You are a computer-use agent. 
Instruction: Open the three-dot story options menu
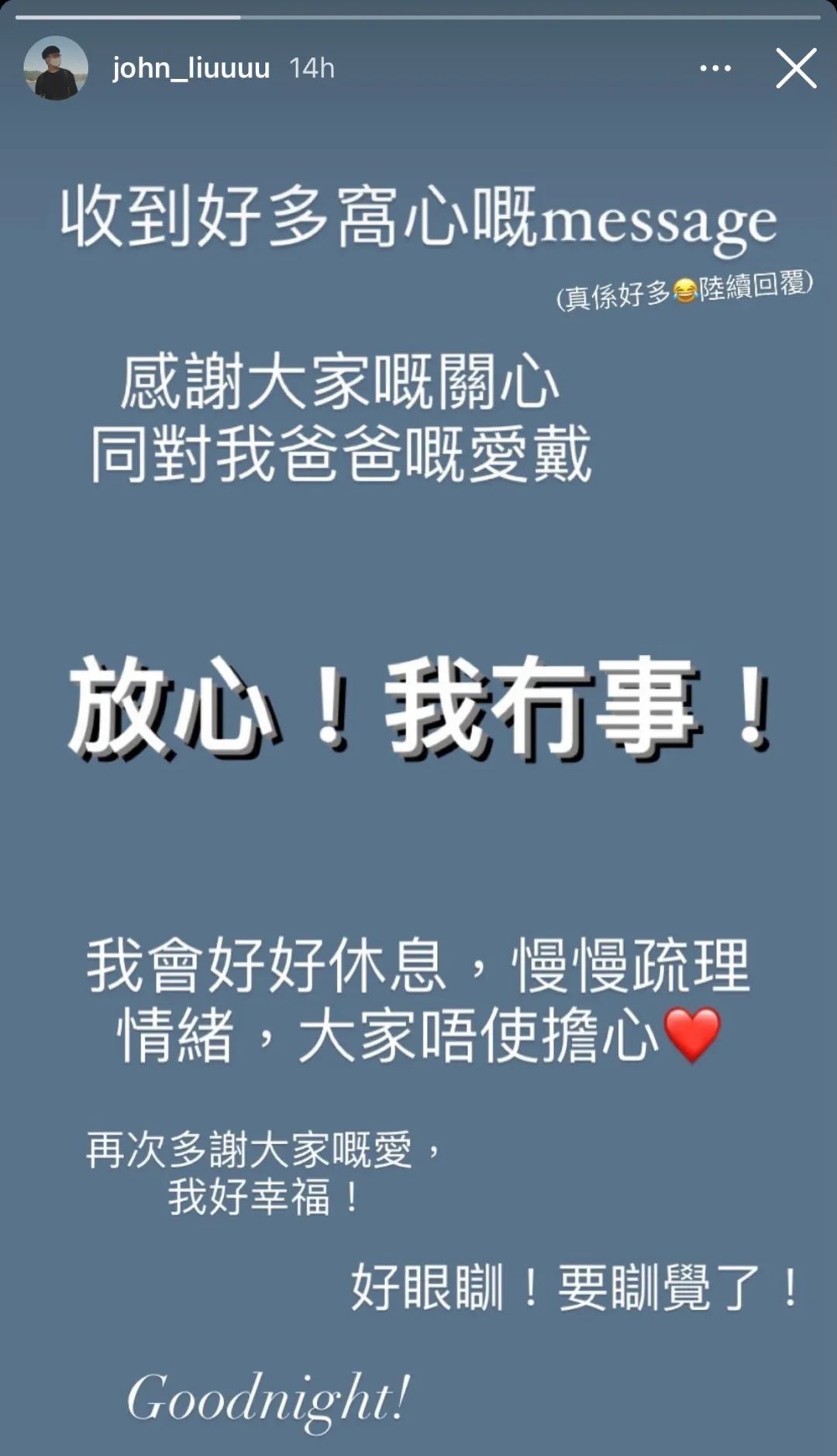coord(715,68)
